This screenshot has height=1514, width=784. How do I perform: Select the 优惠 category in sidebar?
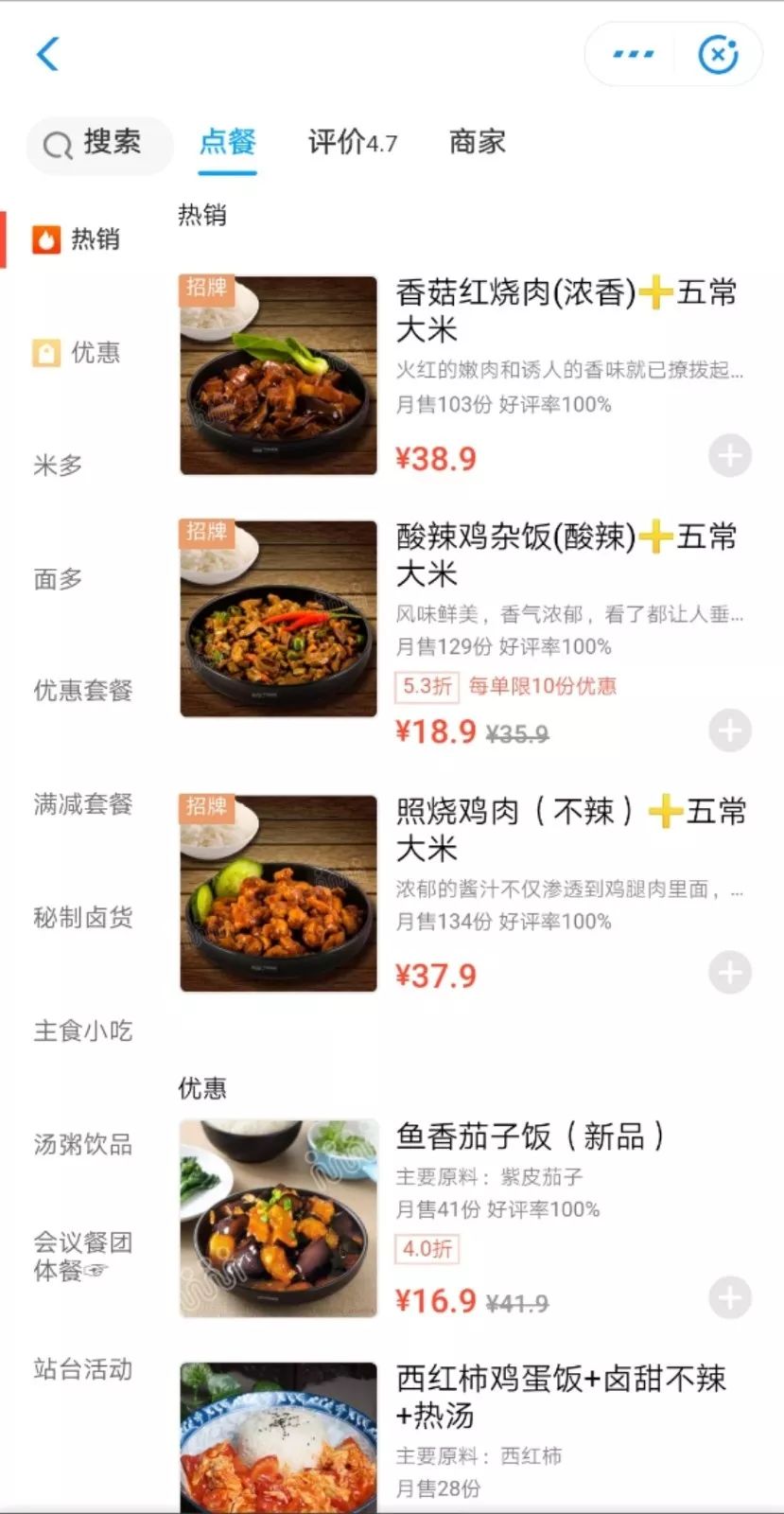pyautogui.click(x=78, y=353)
